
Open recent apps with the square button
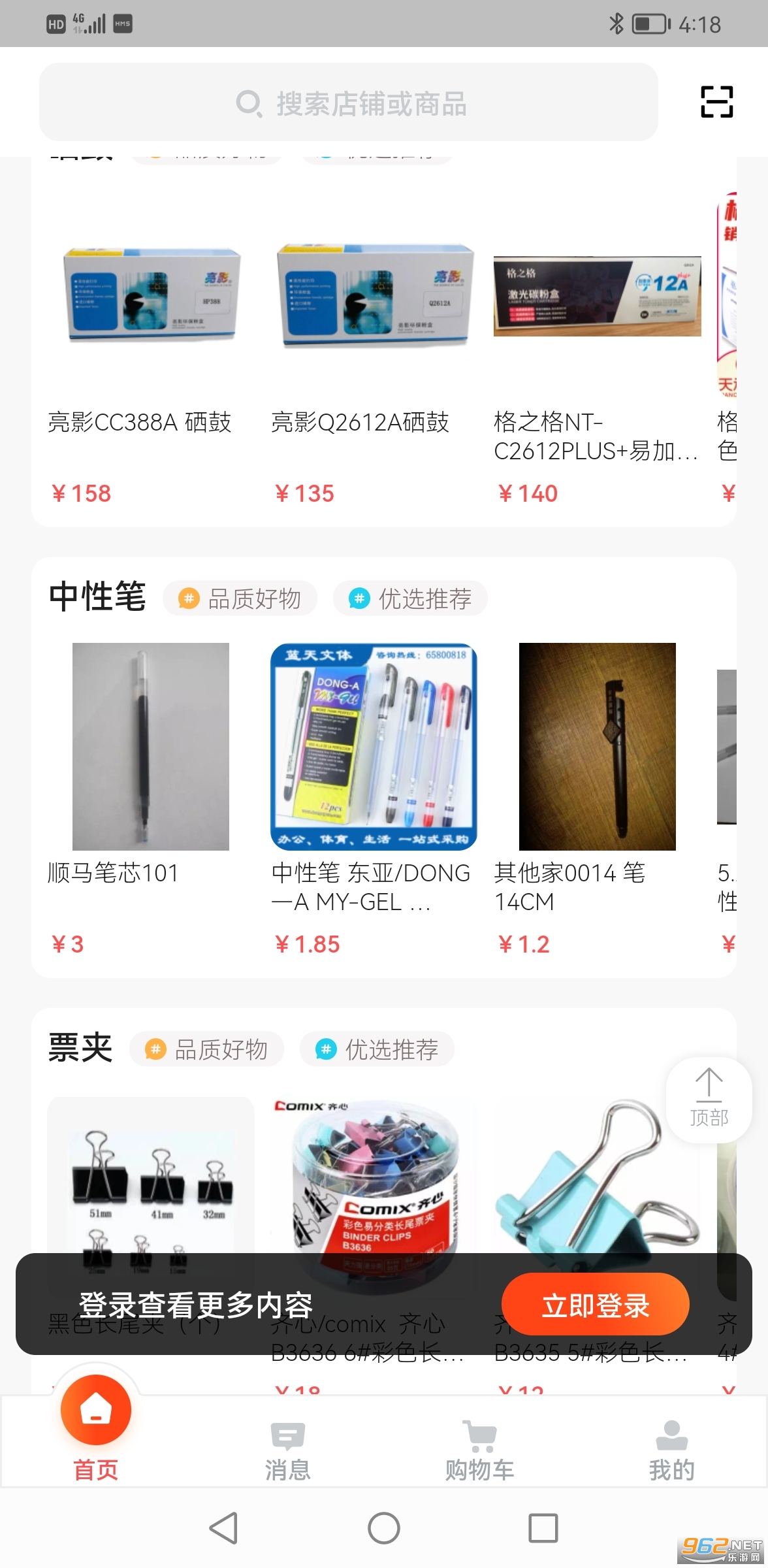point(543,1528)
